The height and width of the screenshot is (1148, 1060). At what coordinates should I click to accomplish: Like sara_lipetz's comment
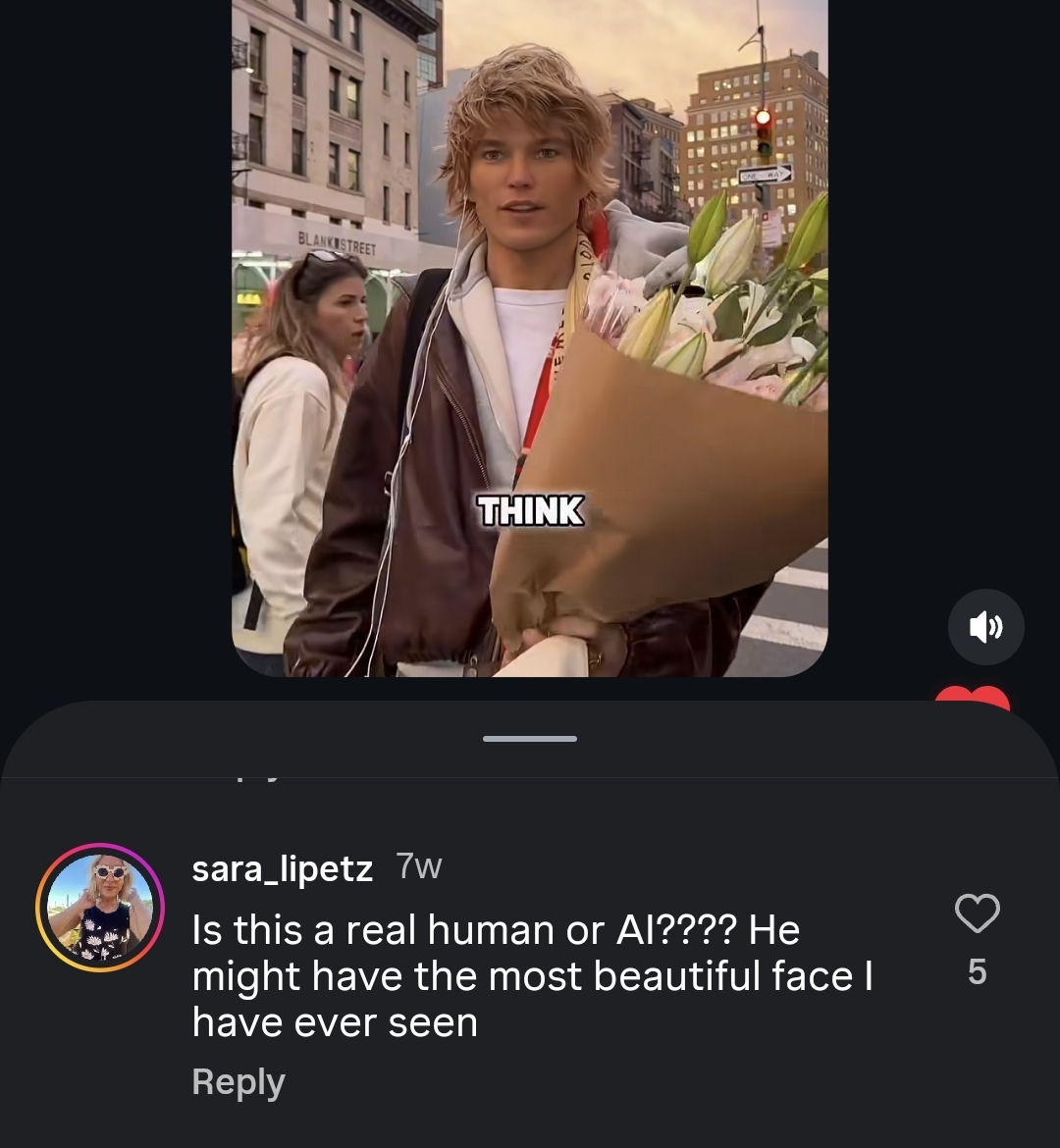tap(977, 914)
